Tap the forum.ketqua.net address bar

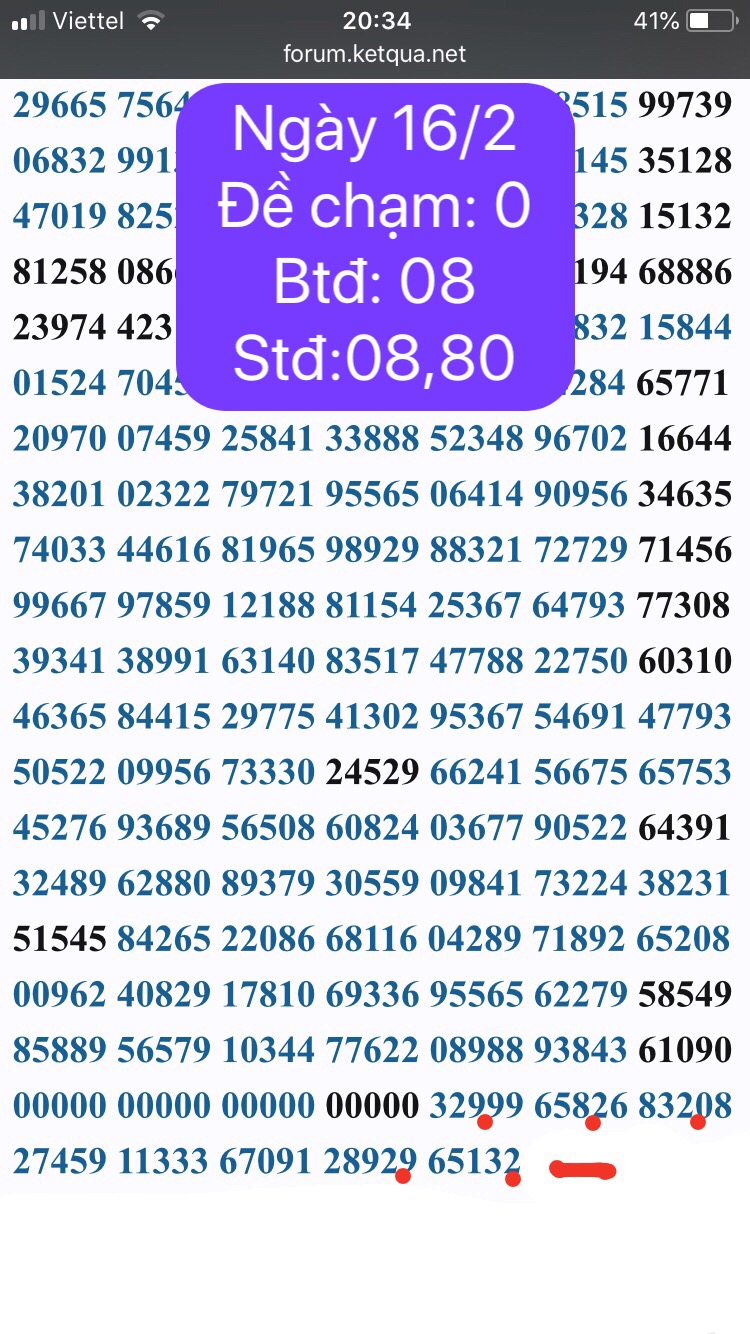[x=375, y=55]
